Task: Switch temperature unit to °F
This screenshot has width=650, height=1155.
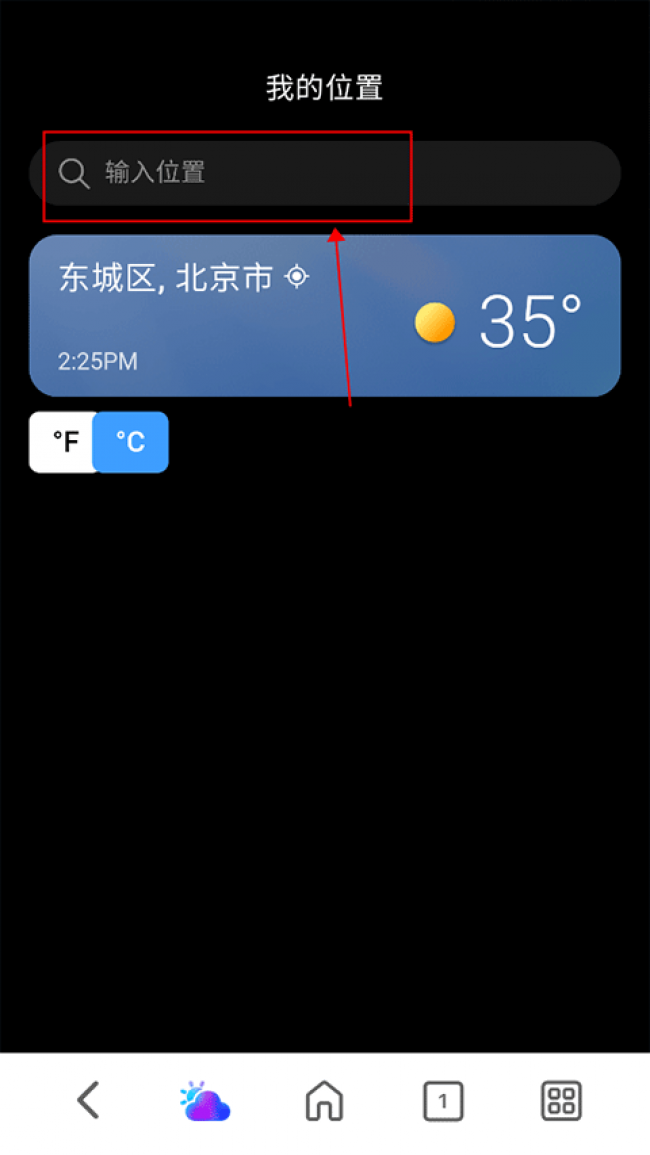Action: pos(64,442)
